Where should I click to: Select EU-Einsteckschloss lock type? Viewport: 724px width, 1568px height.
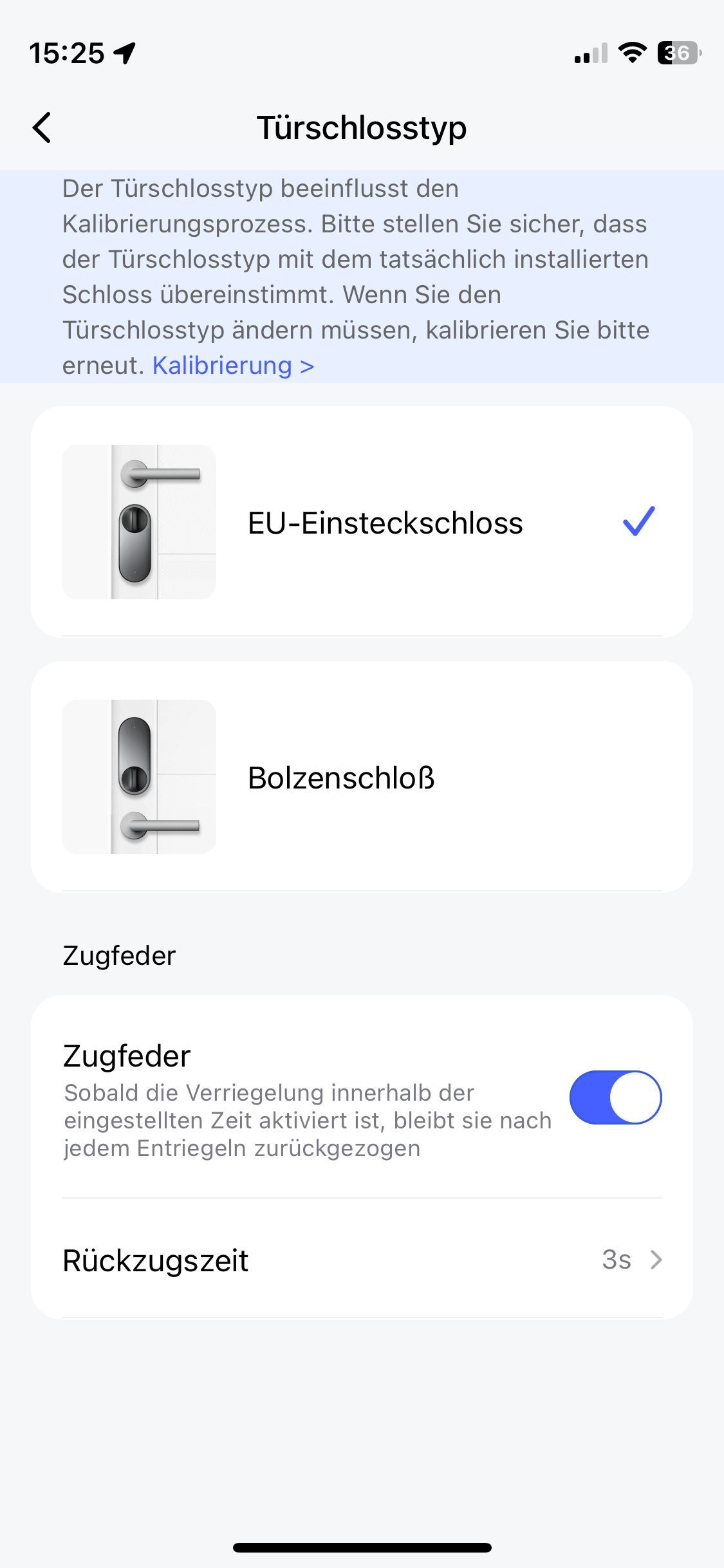362,522
